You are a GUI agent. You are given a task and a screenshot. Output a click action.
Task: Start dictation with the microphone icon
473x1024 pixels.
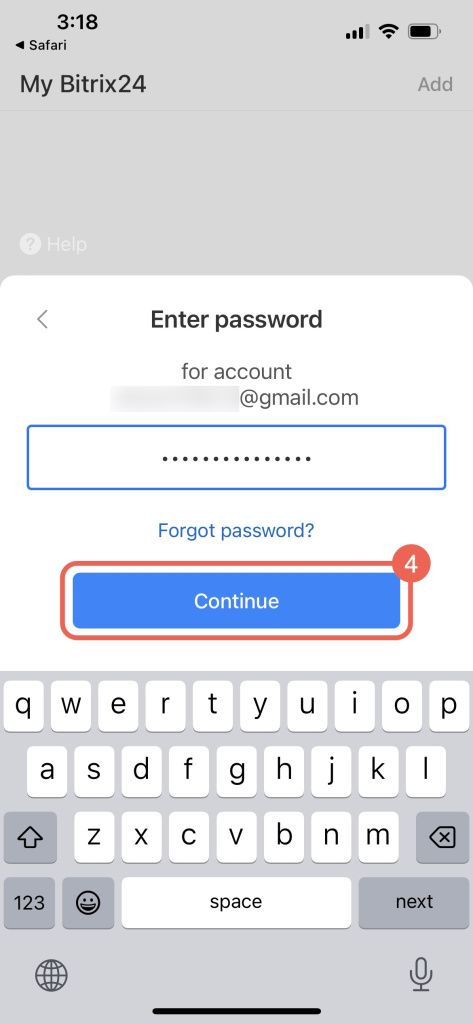pos(421,976)
